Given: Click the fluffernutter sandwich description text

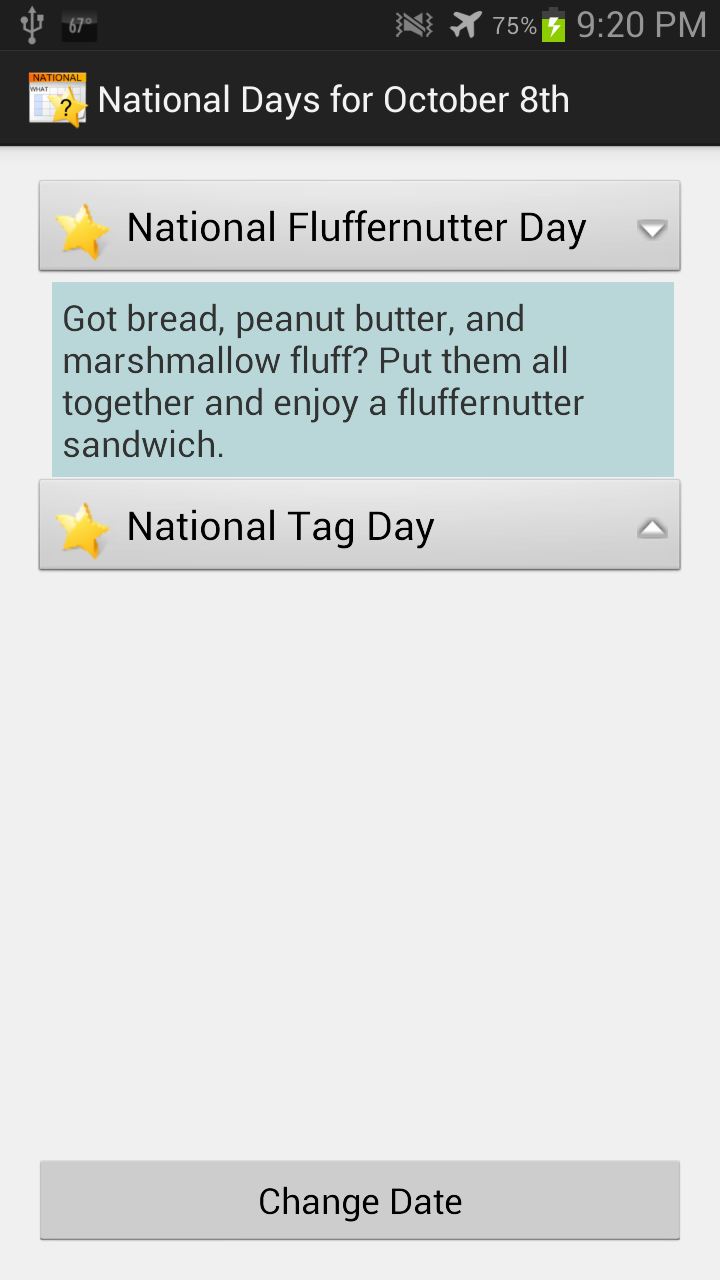Looking at the screenshot, I should pos(360,381).
